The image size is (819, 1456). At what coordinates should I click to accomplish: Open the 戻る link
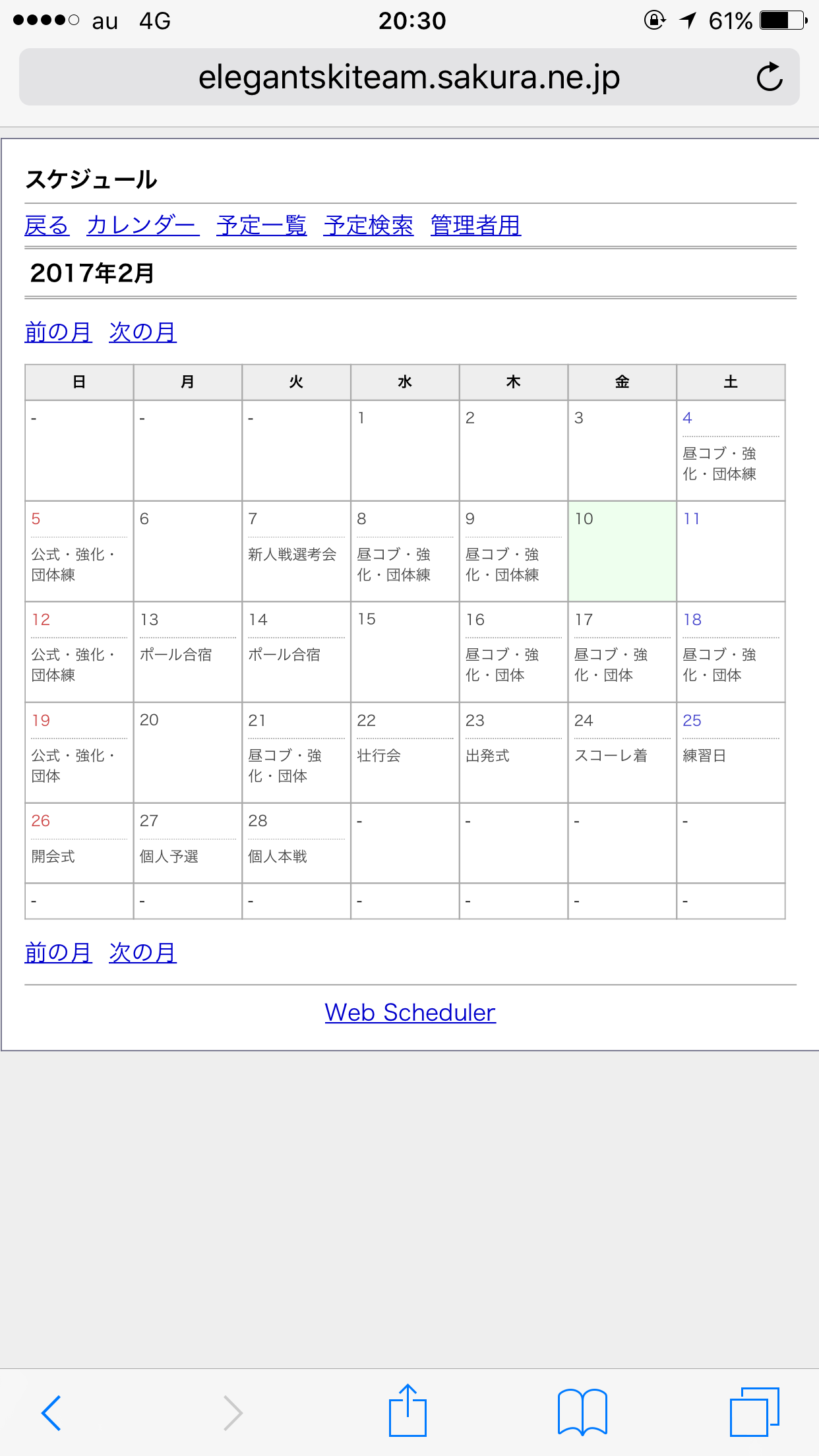click(x=47, y=226)
